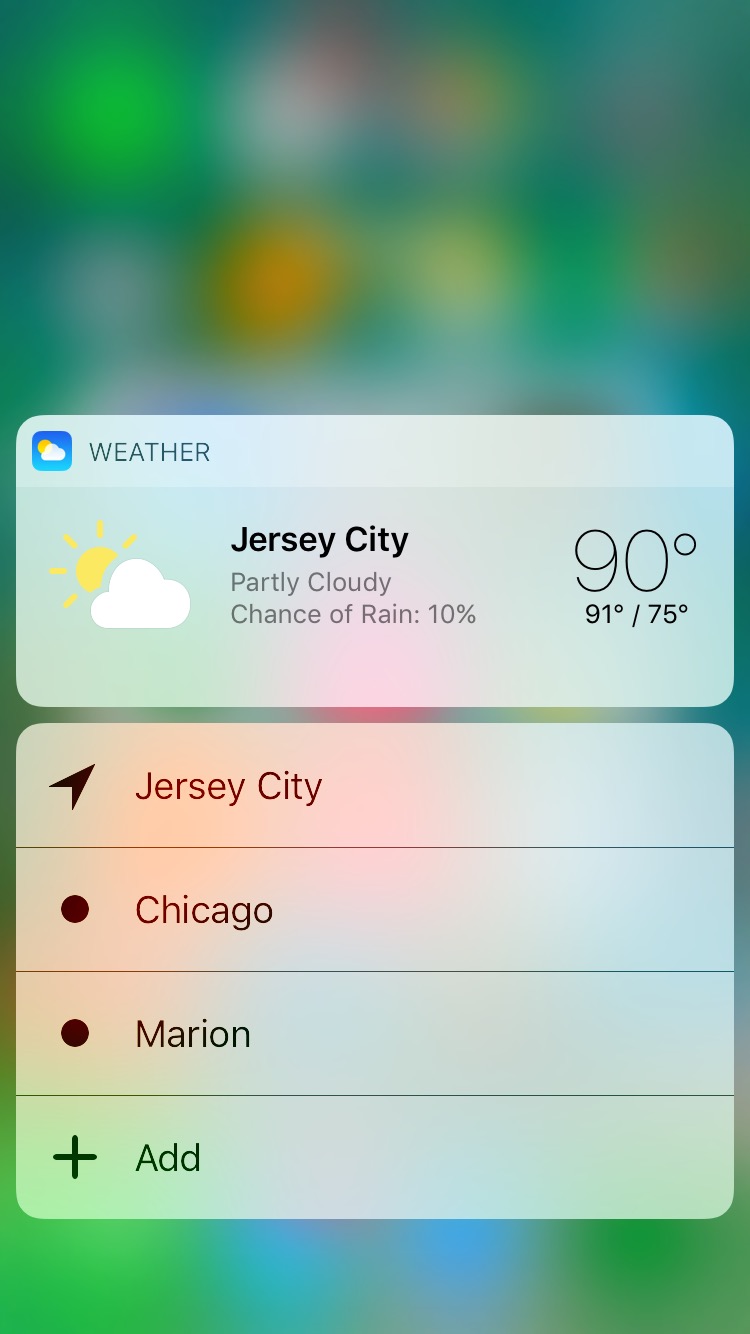View weather for Marion
The width and height of the screenshot is (750, 1334).
click(193, 1034)
